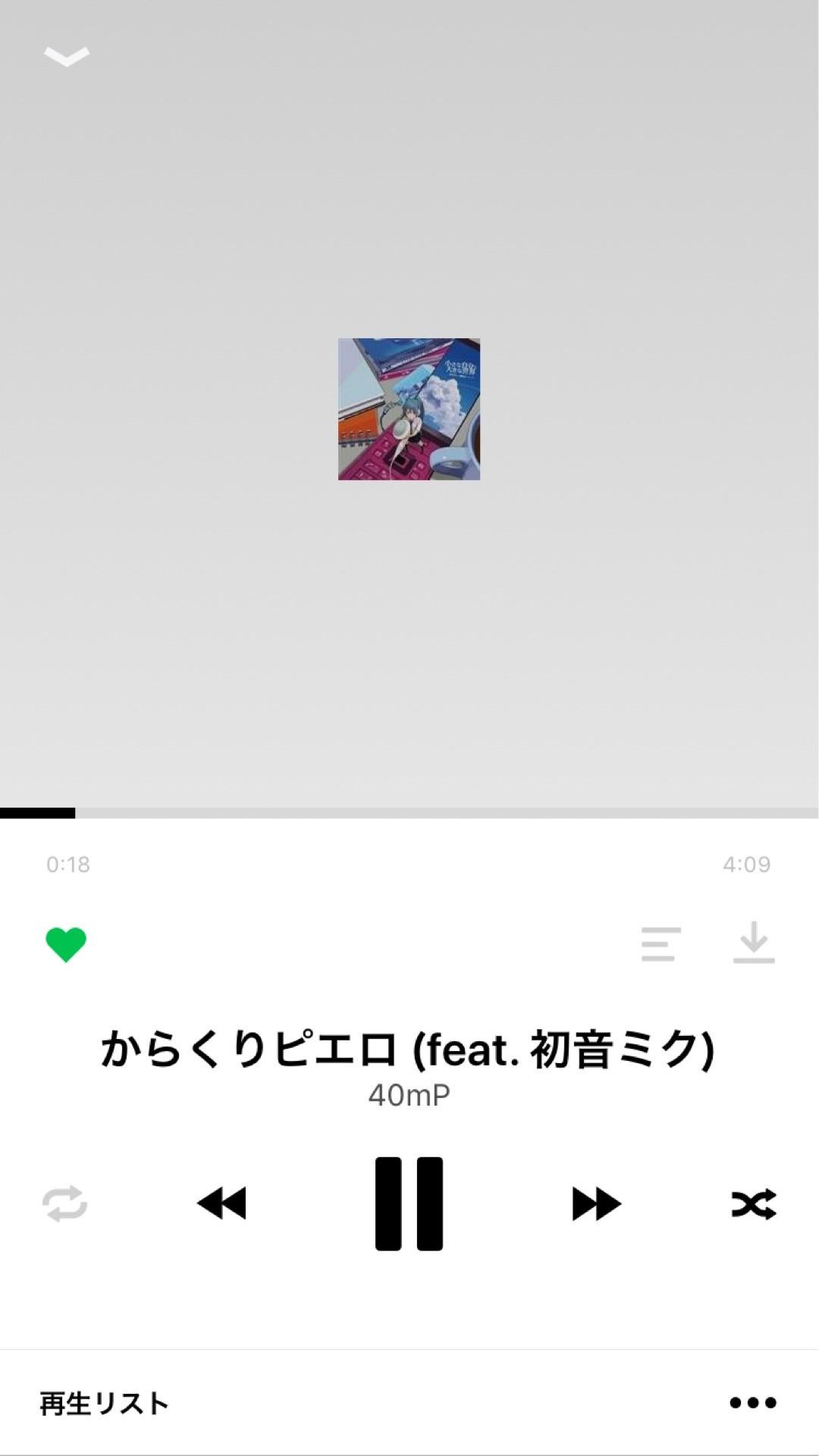Collapse the player with the down chevron
Image resolution: width=819 pixels, height=1456 pixels.
pyautogui.click(x=67, y=55)
